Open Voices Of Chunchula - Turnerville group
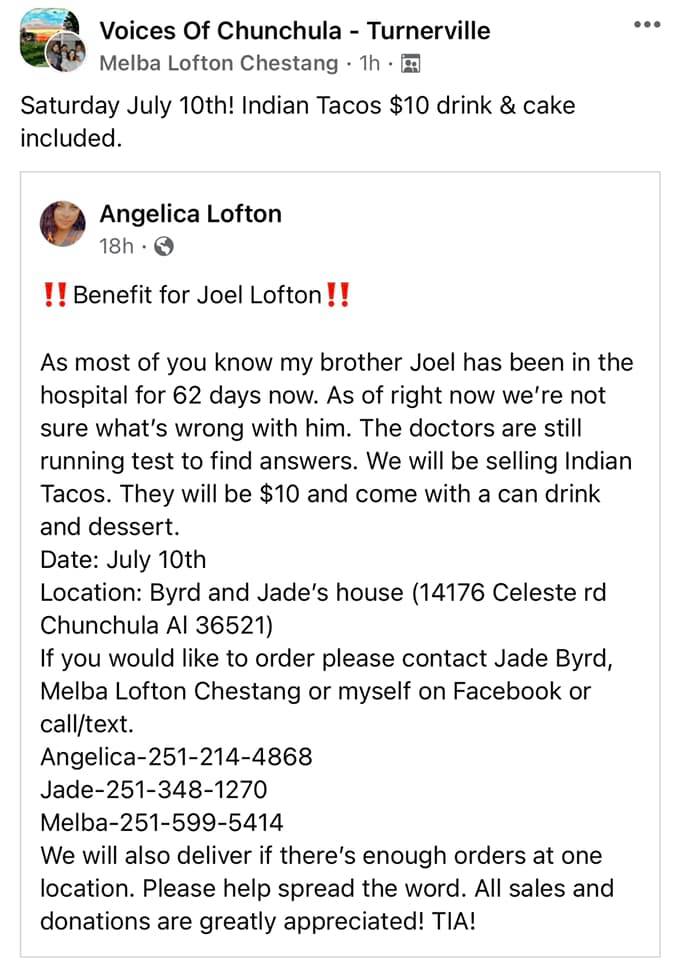 pyautogui.click(x=295, y=30)
